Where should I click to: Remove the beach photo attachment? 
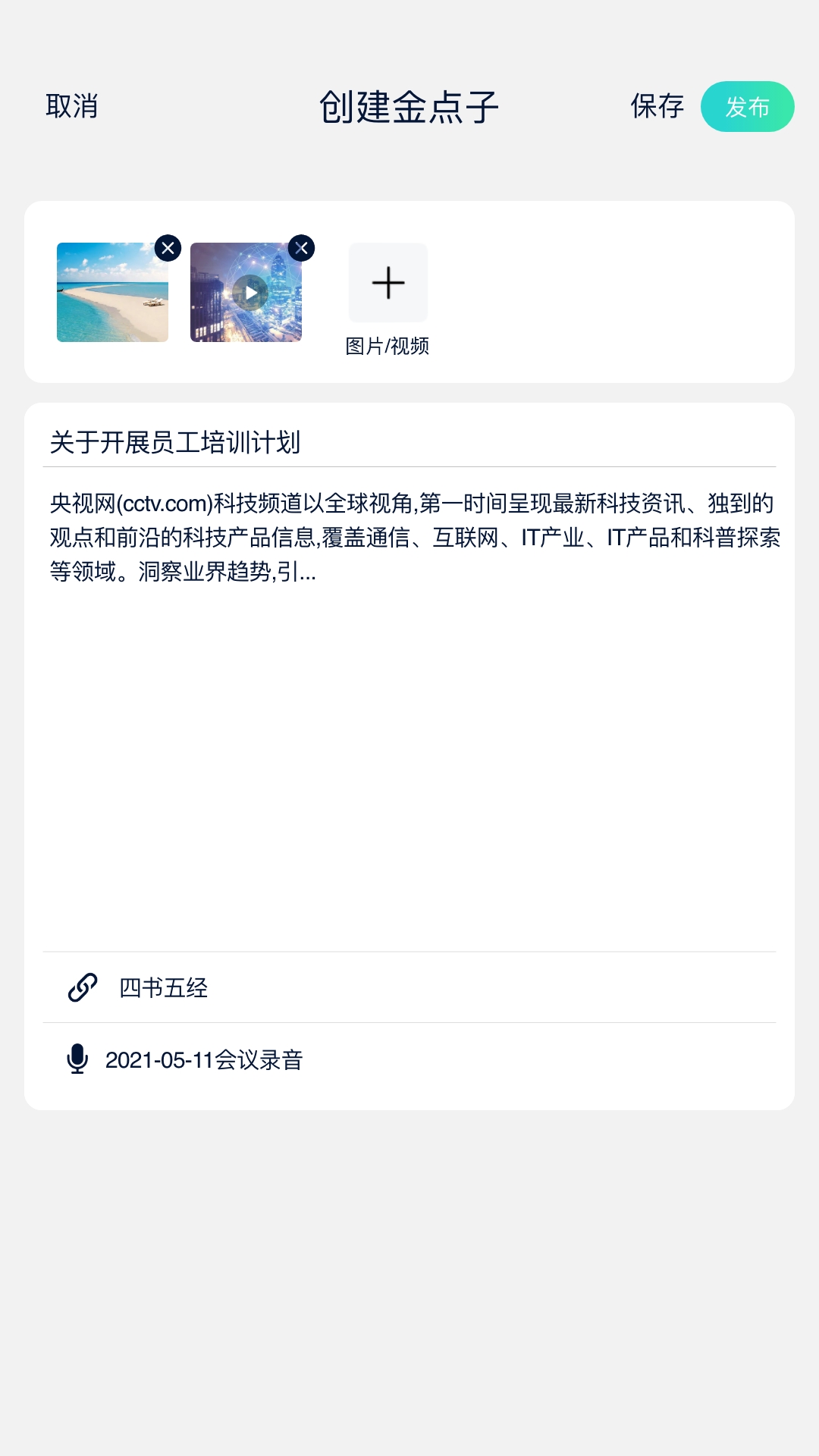pos(168,248)
